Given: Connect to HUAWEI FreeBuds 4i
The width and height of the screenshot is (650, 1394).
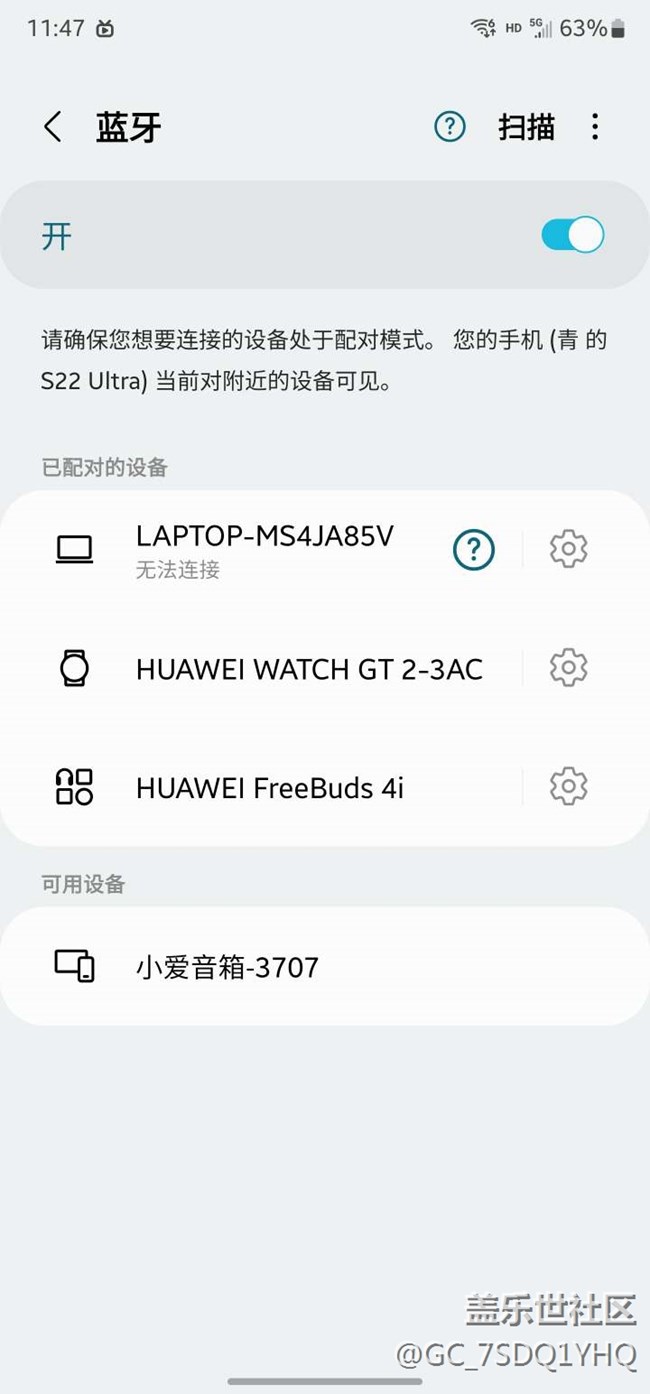Looking at the screenshot, I should (260, 787).
